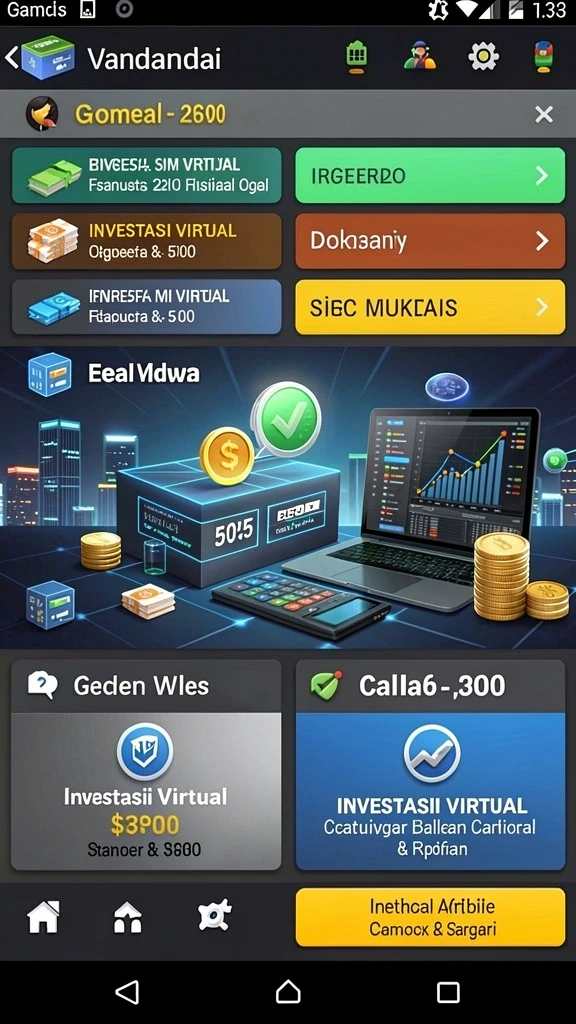Screen dimensions: 576x1024
Task: Open the orange Dokaaniy button
Action: pyautogui.click(x=430, y=241)
